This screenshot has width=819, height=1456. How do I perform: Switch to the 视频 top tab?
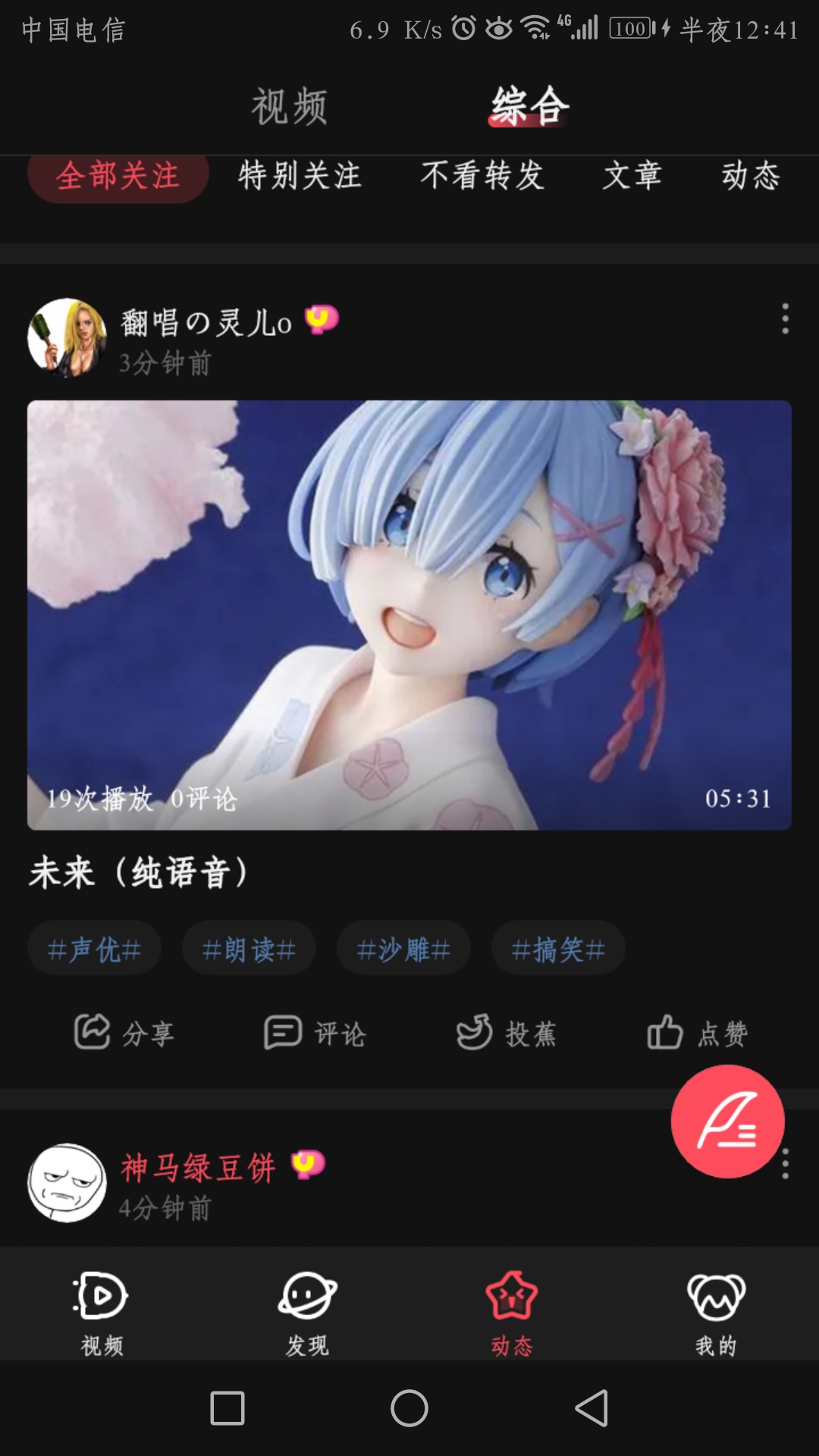pos(289,106)
